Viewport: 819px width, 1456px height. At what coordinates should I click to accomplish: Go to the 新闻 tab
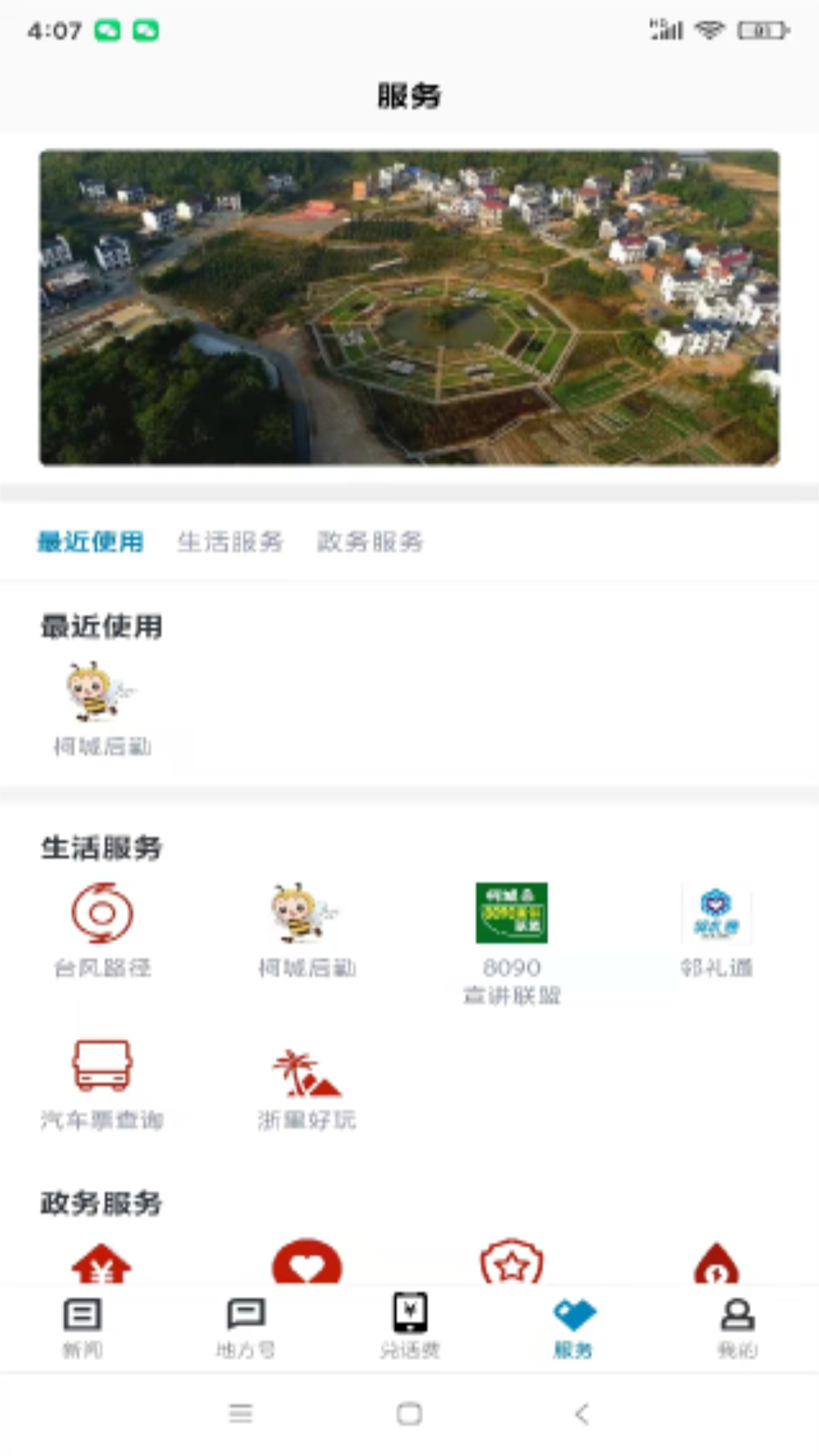[x=82, y=1327]
